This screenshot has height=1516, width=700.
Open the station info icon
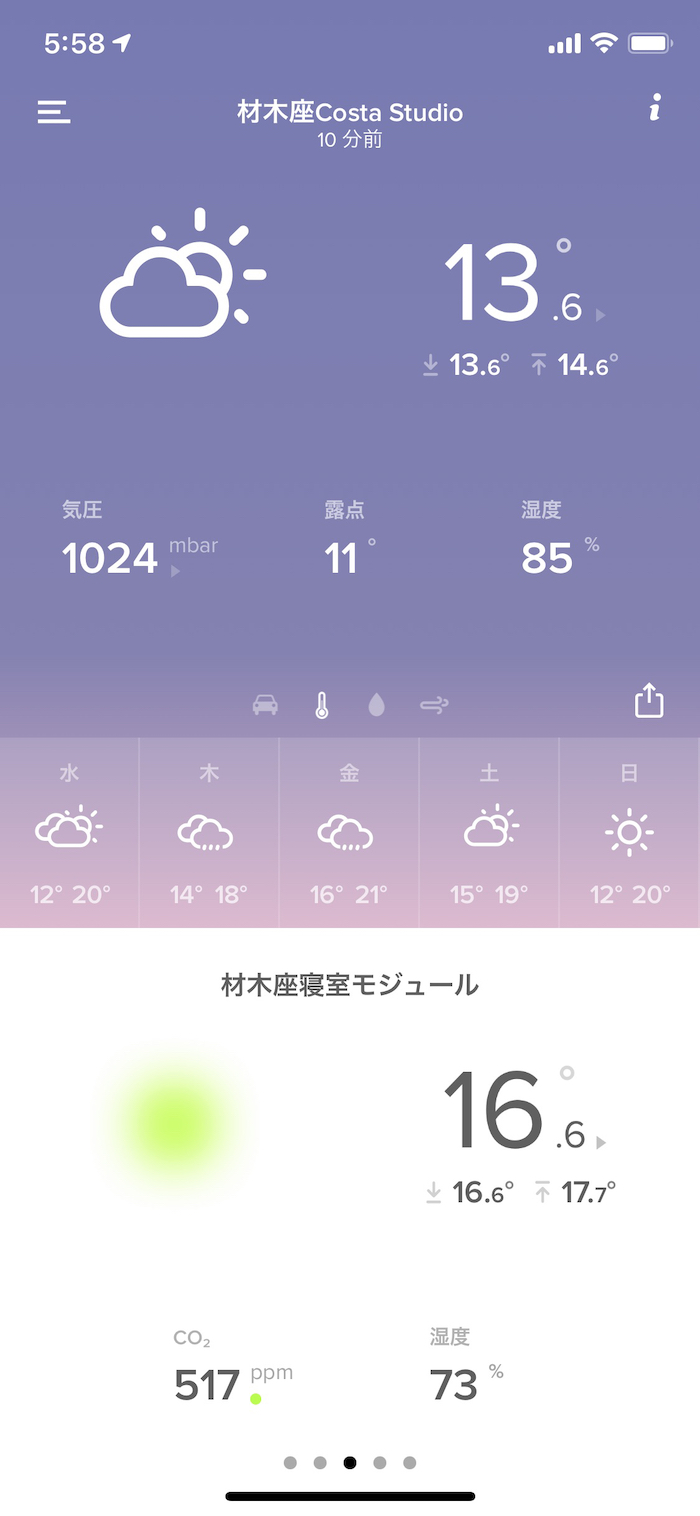(x=655, y=109)
